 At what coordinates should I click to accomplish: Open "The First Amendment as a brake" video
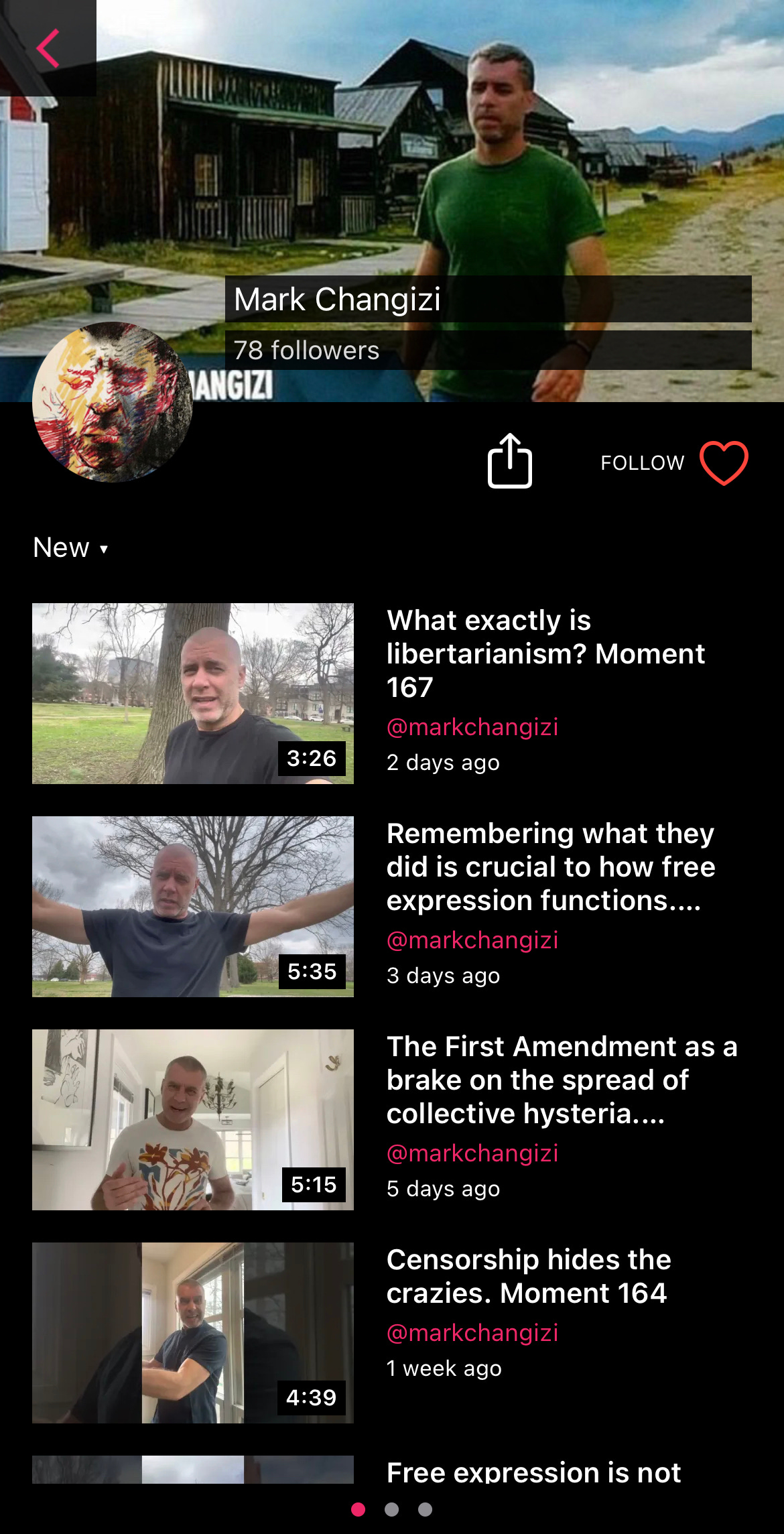pos(561,1080)
